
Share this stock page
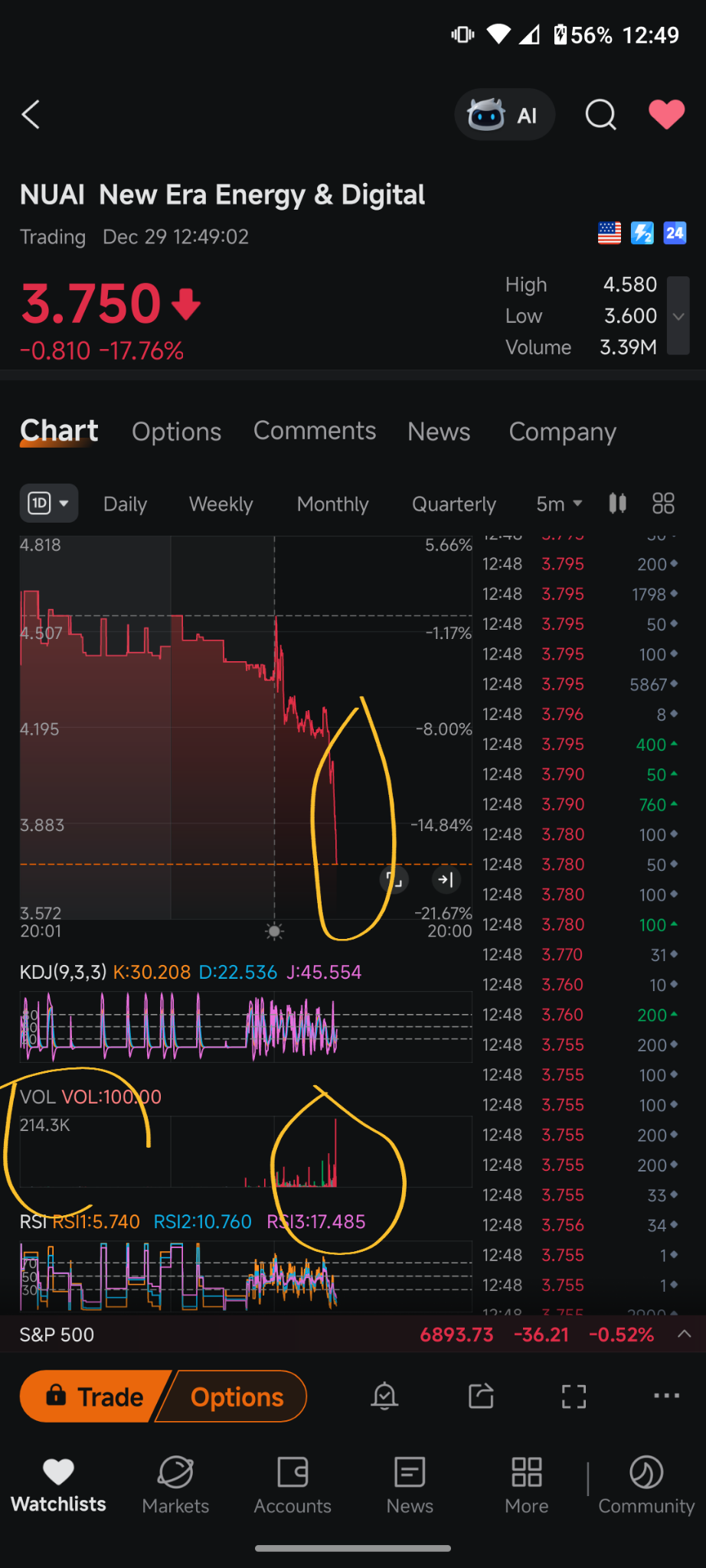[x=481, y=1397]
